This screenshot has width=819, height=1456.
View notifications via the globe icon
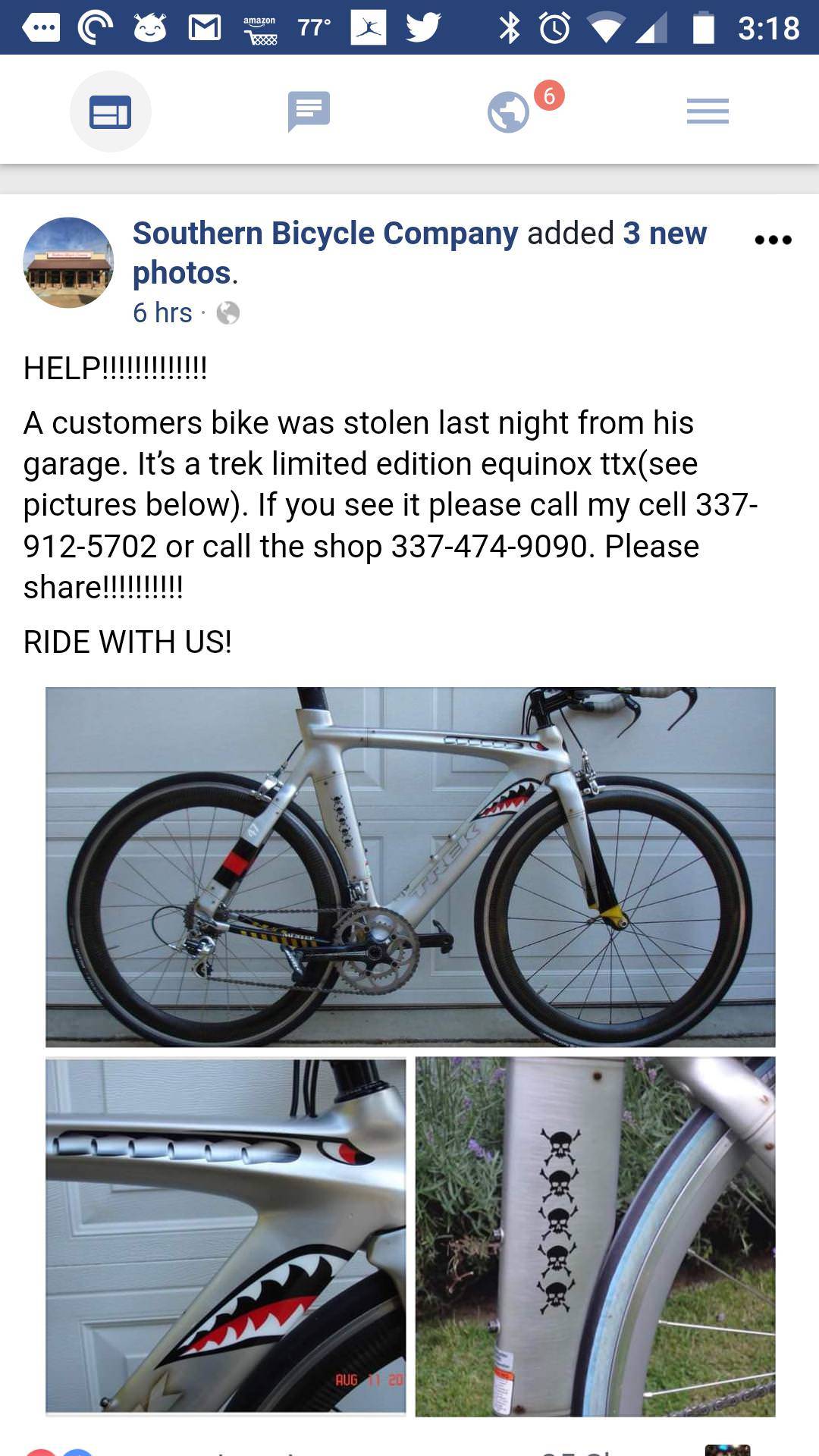[x=507, y=111]
